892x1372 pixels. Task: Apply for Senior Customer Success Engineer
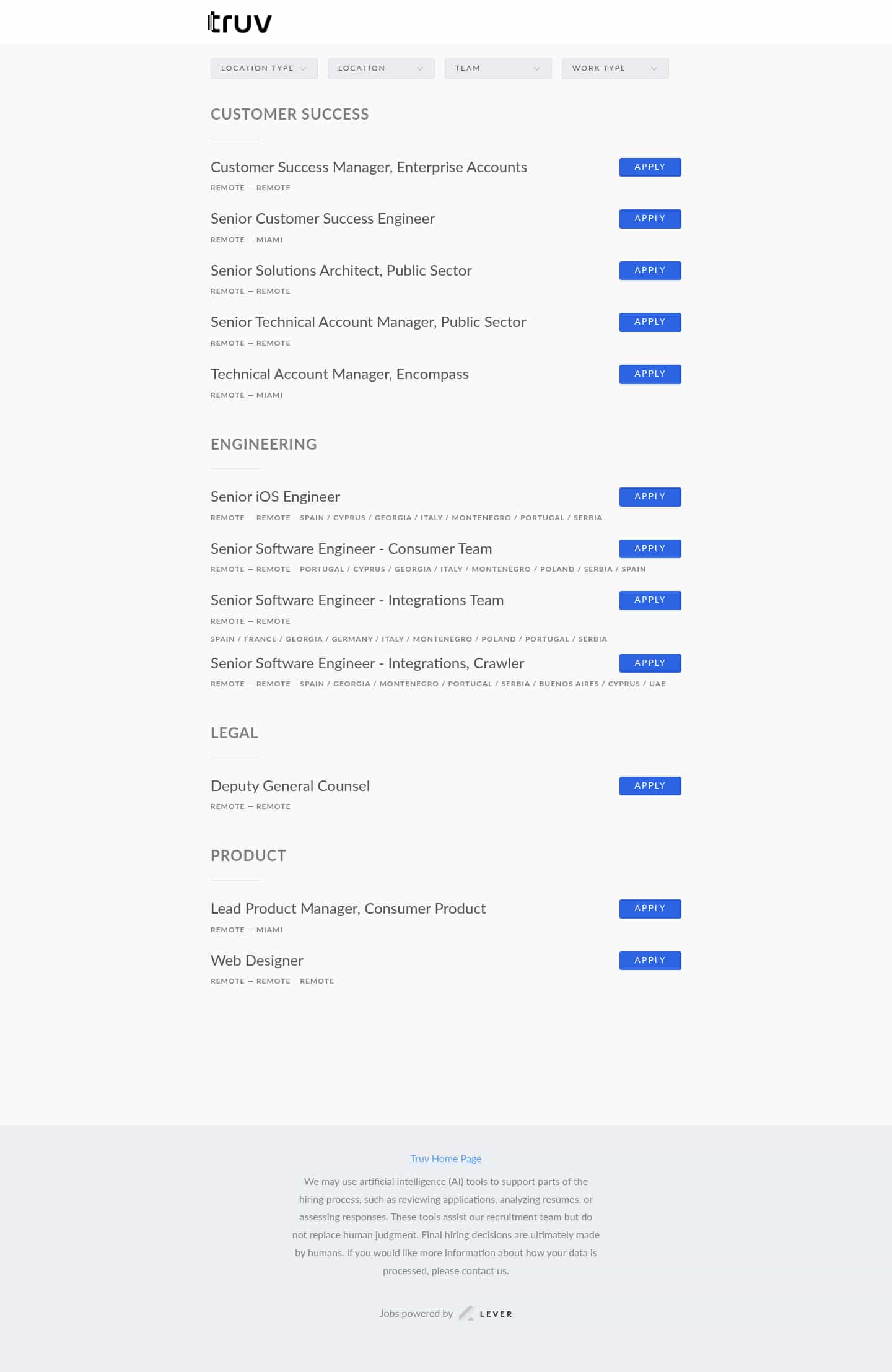[650, 219]
